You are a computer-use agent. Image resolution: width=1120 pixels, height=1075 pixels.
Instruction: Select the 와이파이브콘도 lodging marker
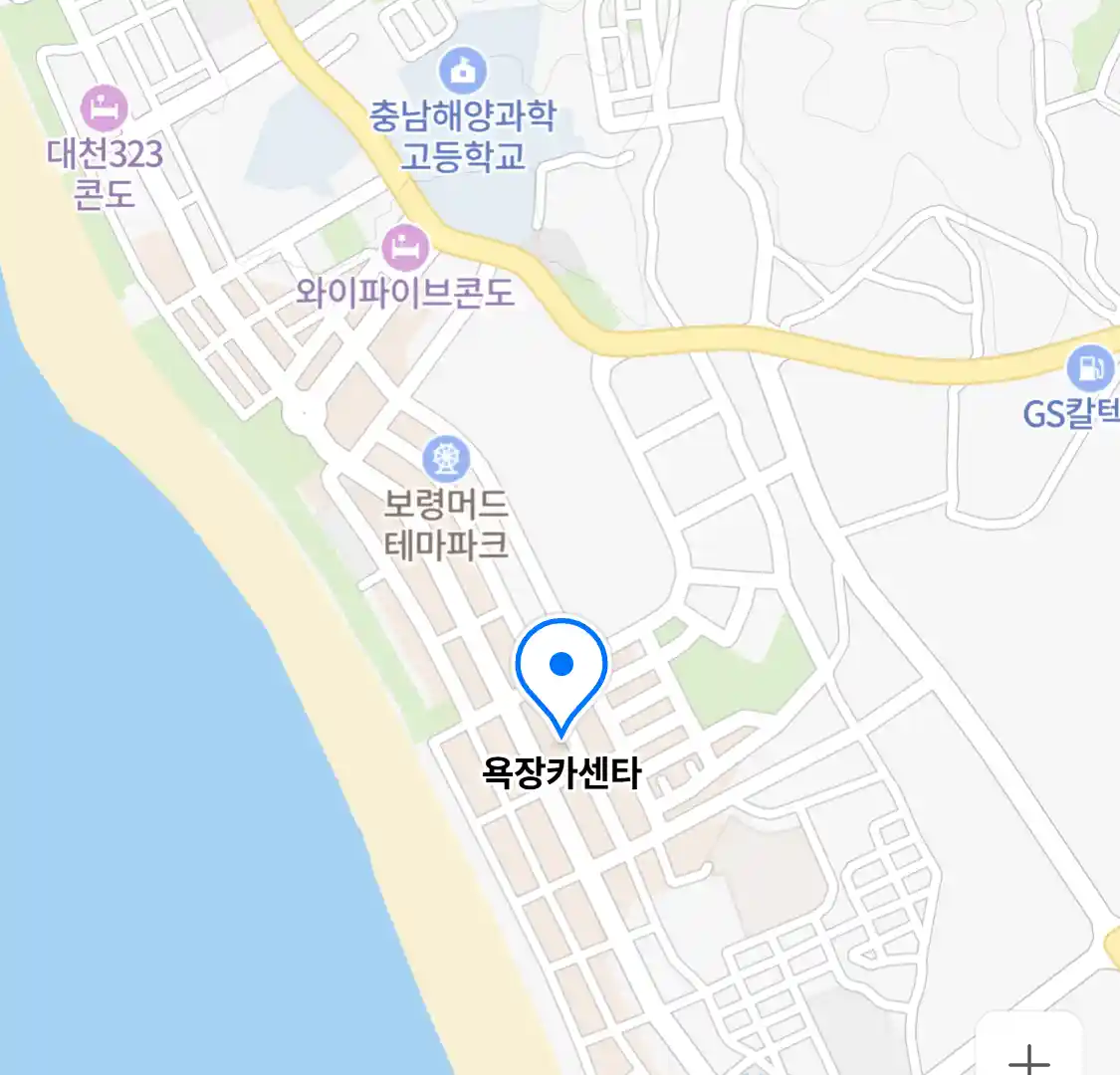(x=405, y=249)
